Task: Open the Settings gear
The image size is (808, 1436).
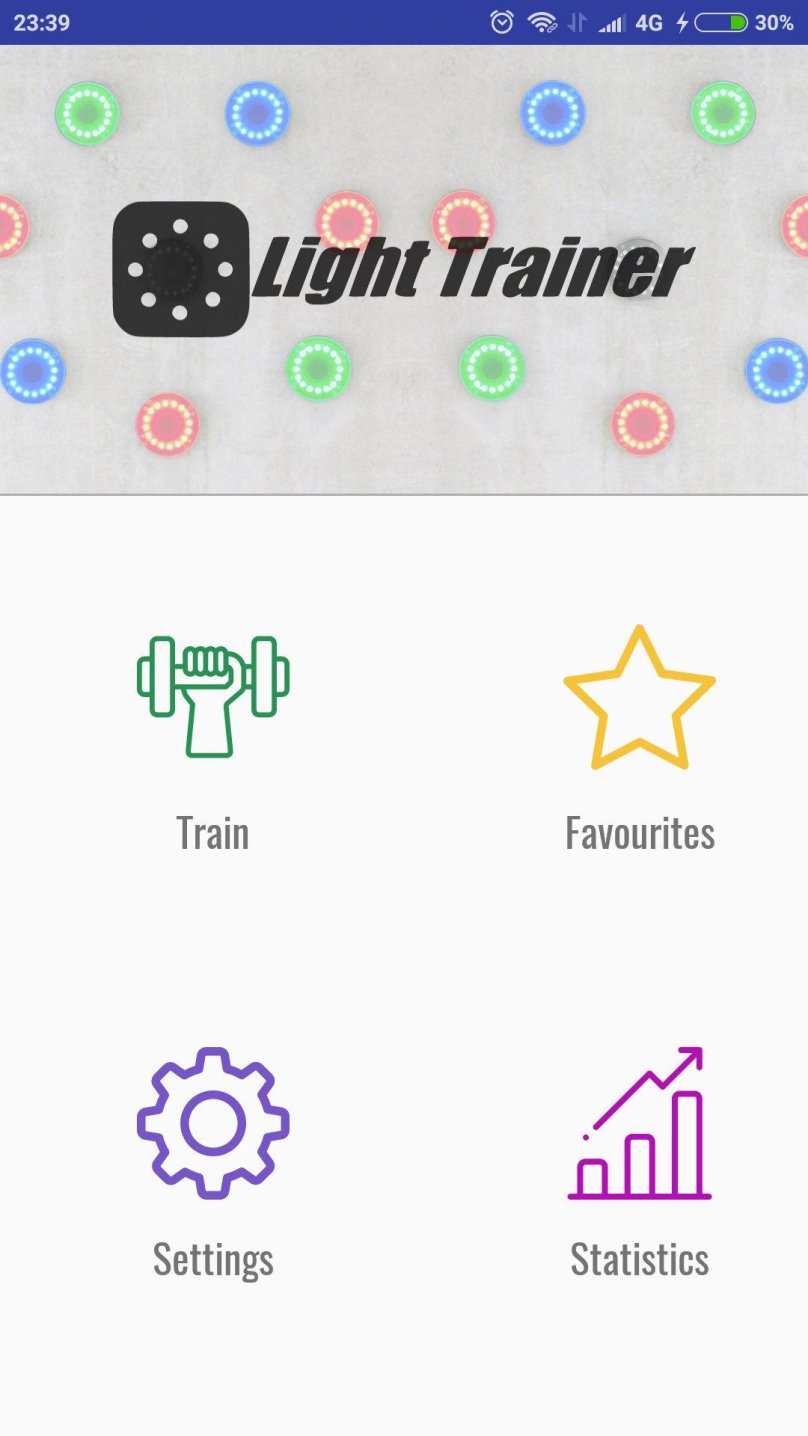Action: (x=213, y=1123)
